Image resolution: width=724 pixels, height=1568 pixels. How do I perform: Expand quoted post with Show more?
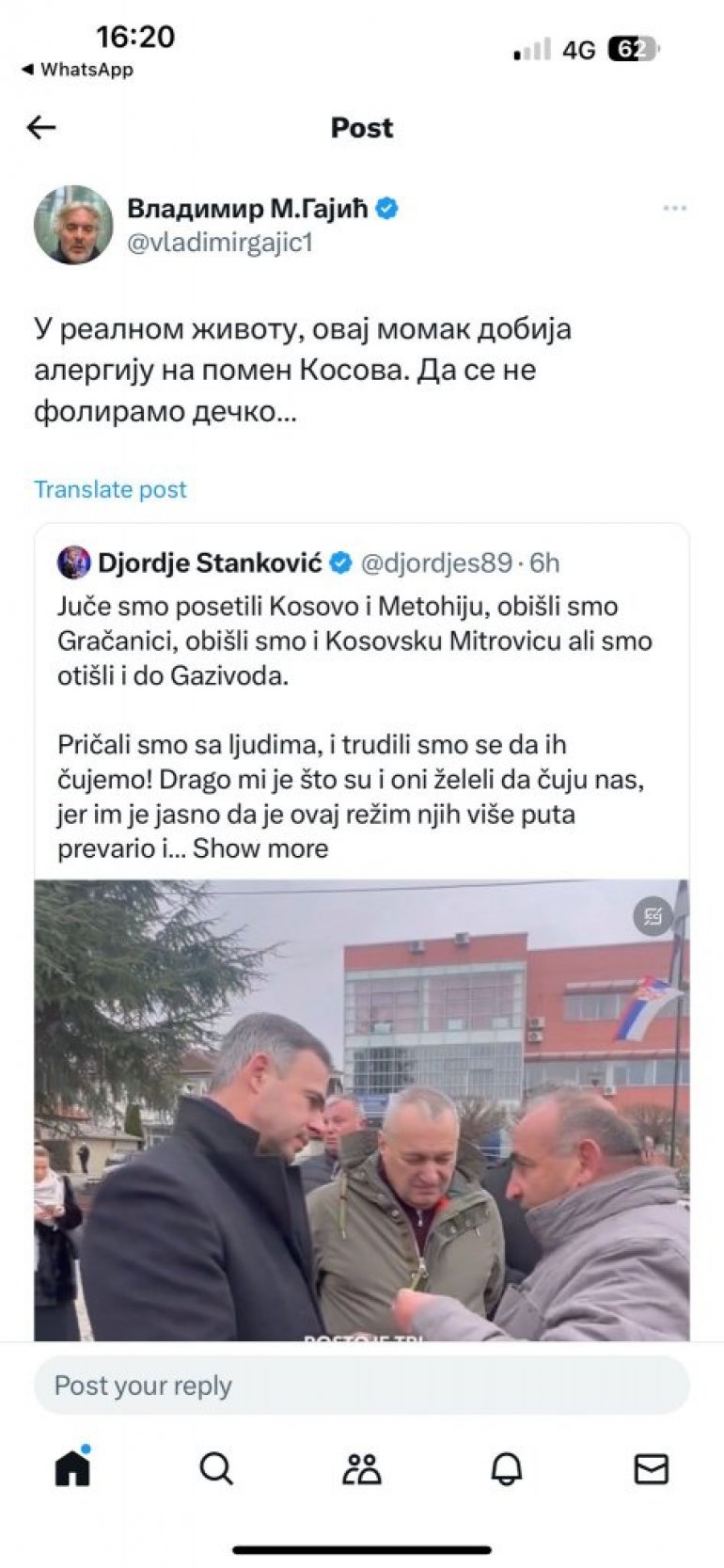[260, 848]
